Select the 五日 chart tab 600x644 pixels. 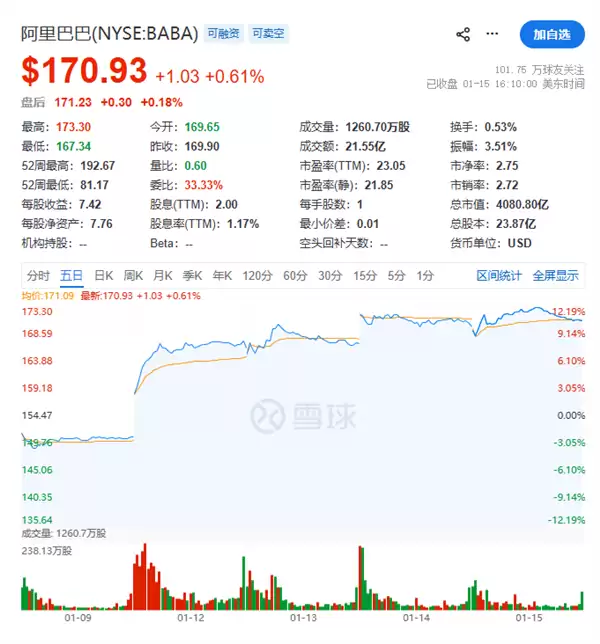point(71,275)
